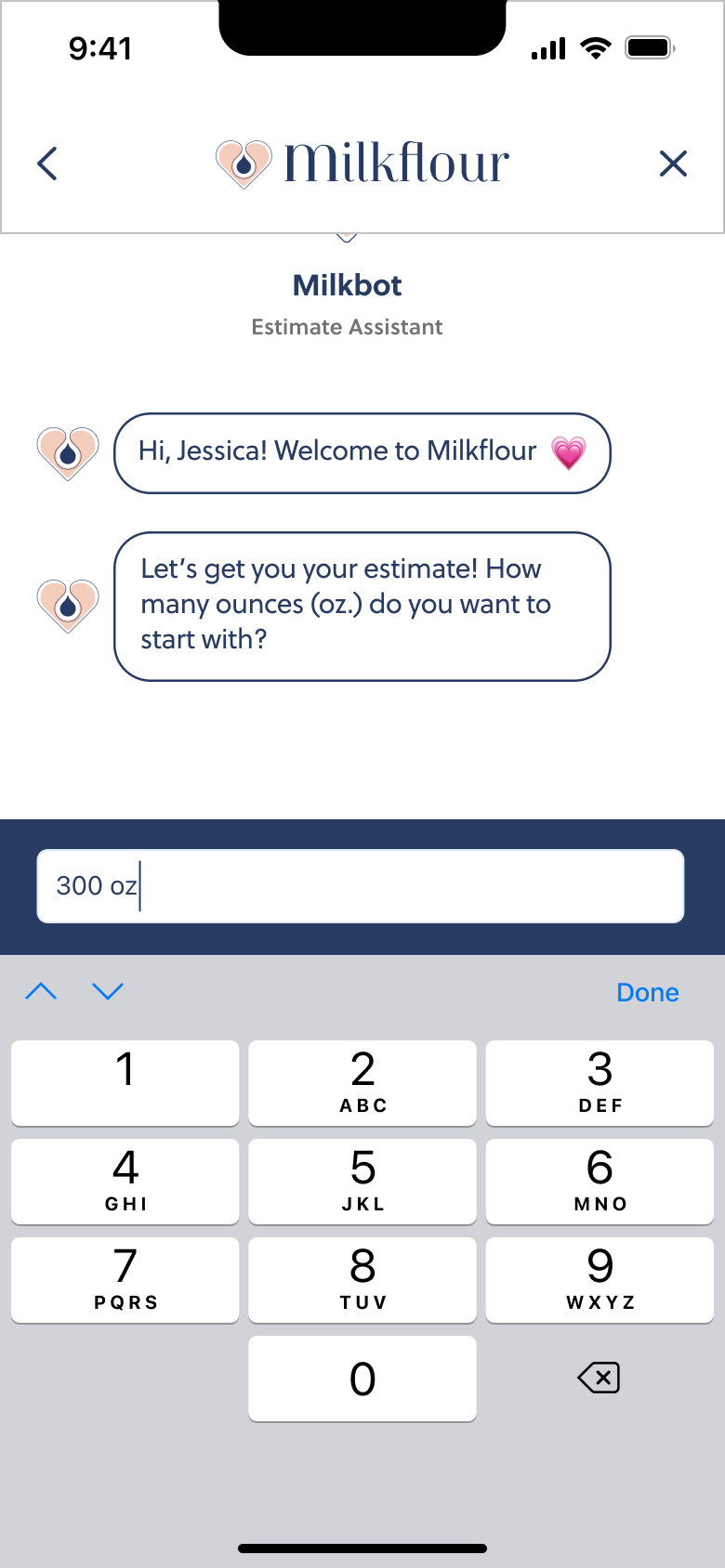Move to previous field with up chevron
Viewport: 725px width, 1568px height.
click(41, 991)
